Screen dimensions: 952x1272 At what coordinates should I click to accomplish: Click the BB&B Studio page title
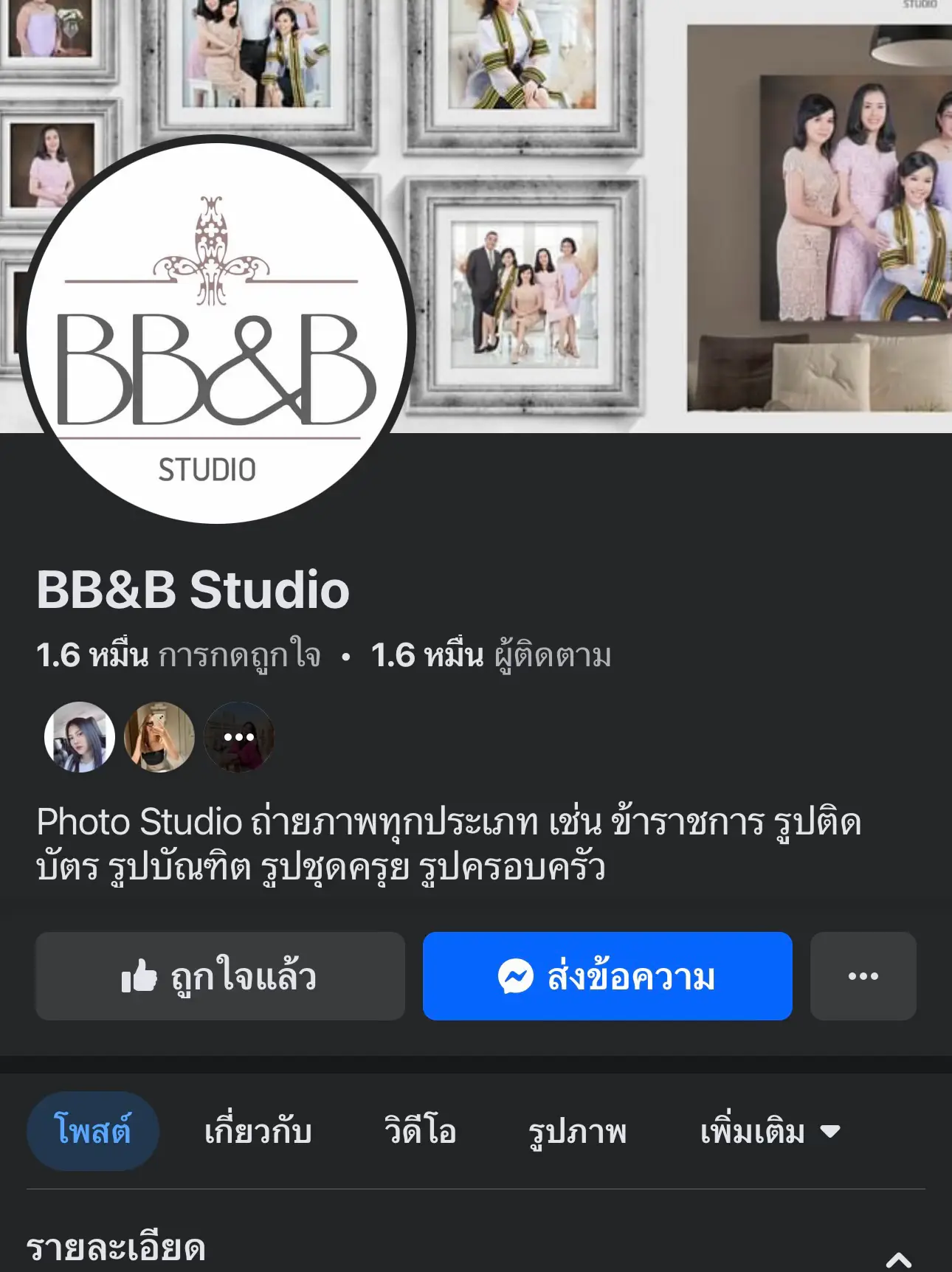(192, 589)
